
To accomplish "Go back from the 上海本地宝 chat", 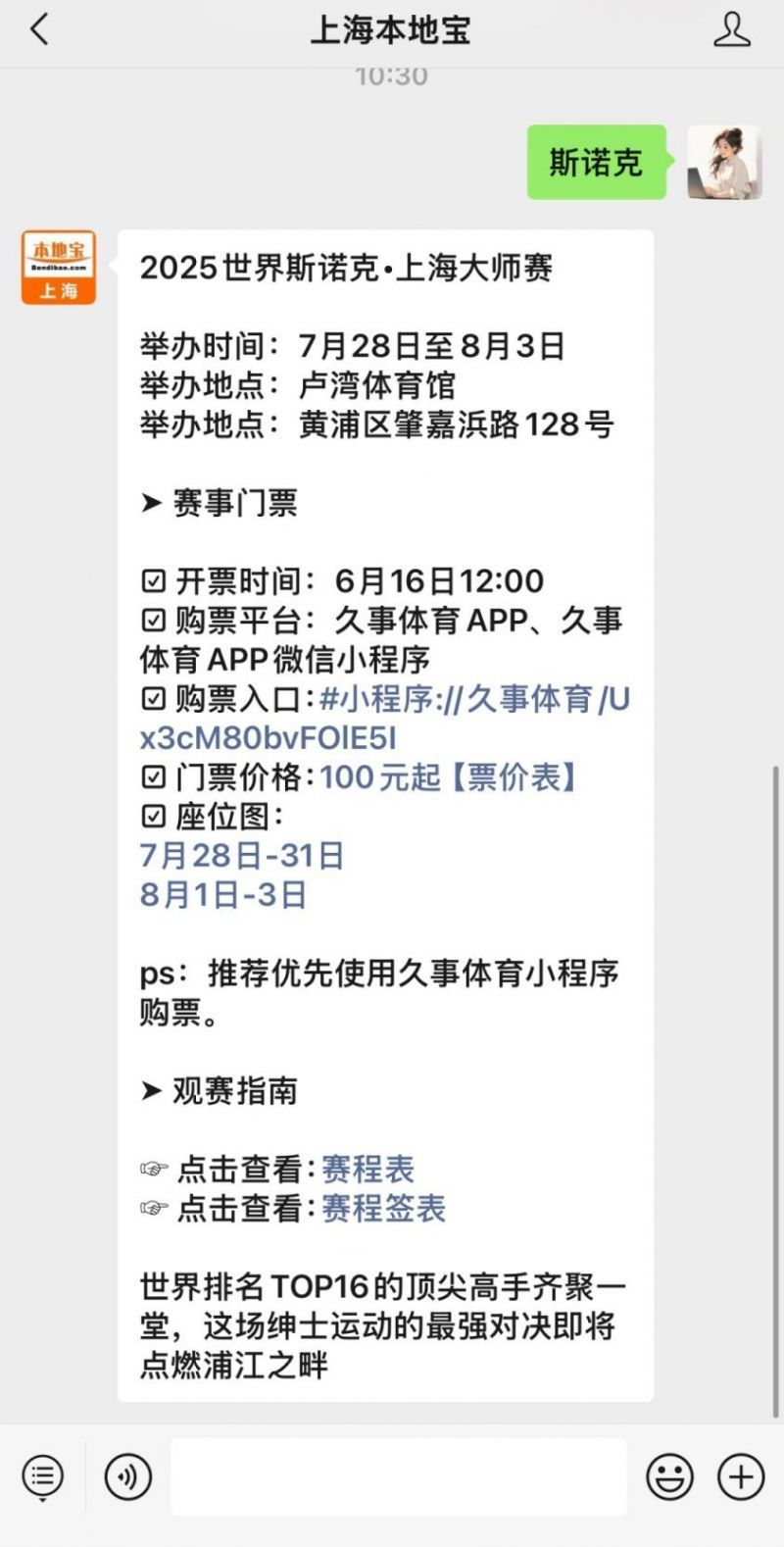I will [39, 29].
